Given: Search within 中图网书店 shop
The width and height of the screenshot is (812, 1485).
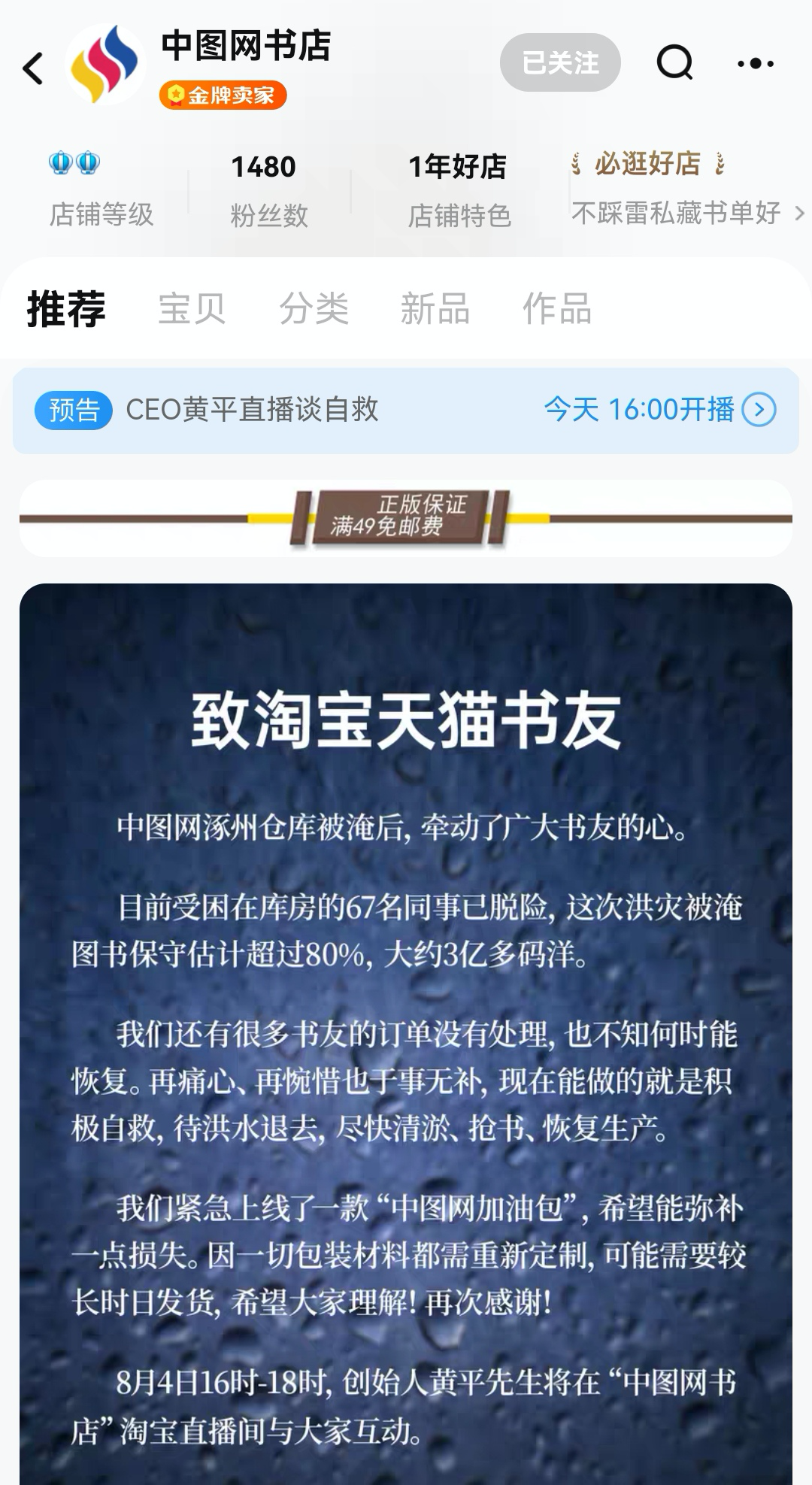Looking at the screenshot, I should pyautogui.click(x=674, y=62).
